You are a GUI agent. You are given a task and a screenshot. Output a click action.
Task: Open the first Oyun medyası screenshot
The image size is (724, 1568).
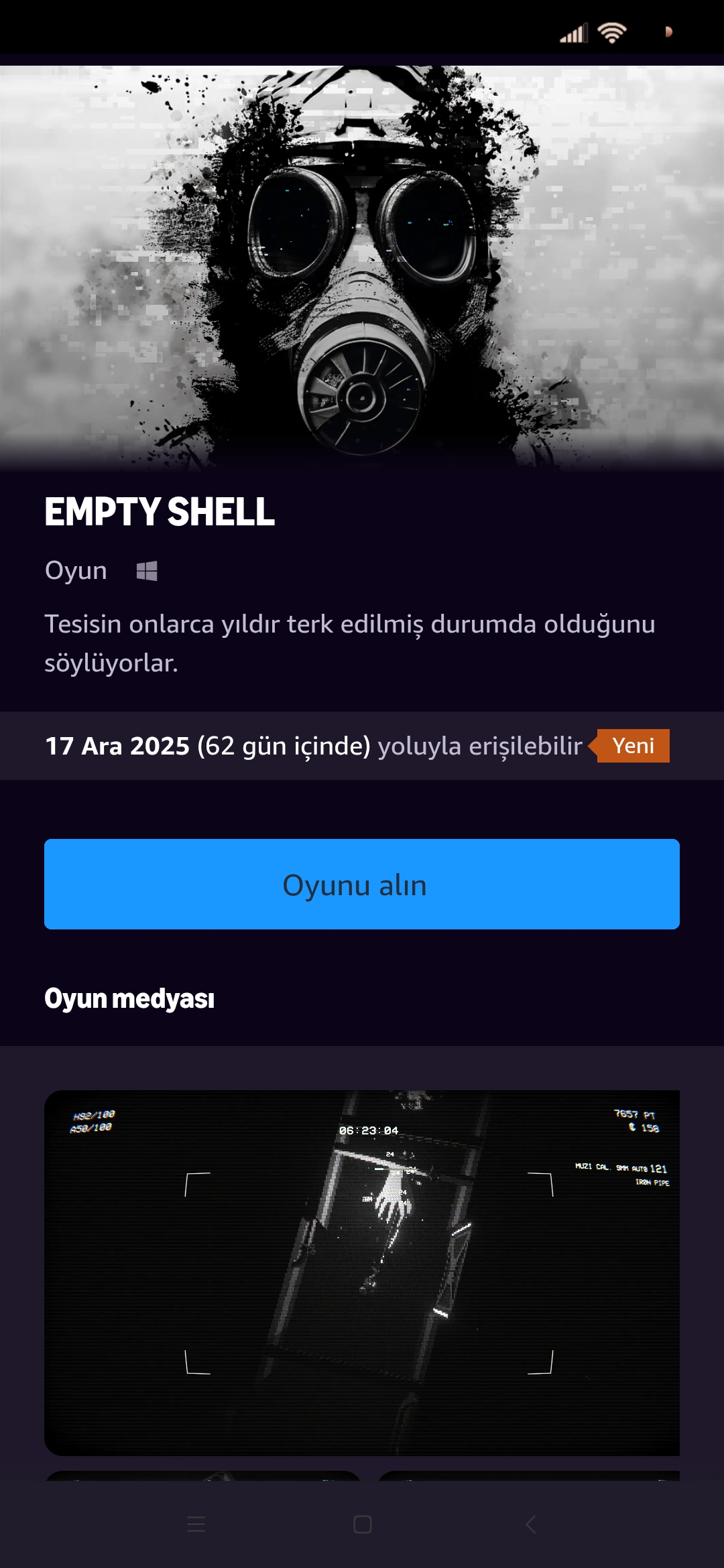362,1272
